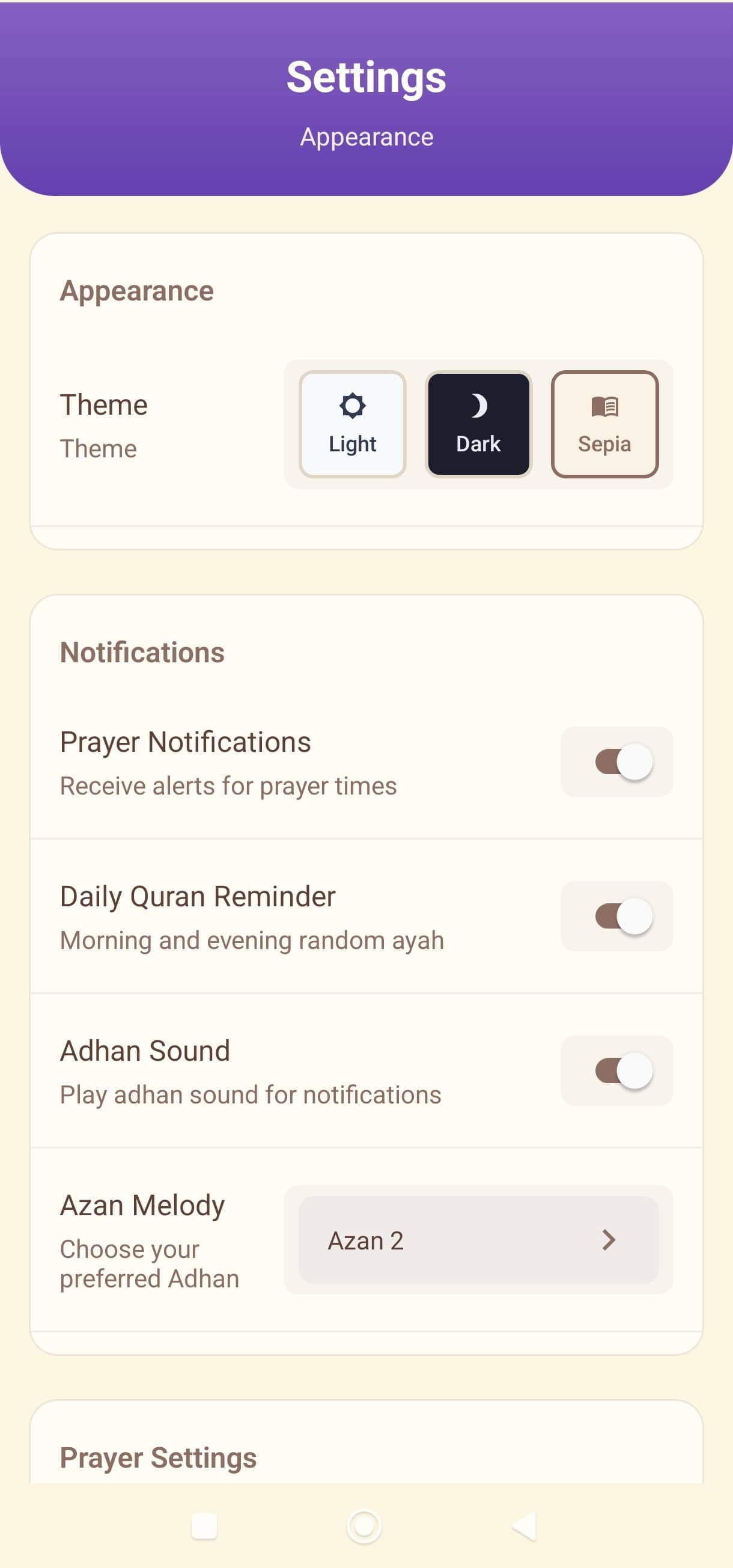733x1568 pixels.
Task: Open the Appearance settings section
Action: [136, 290]
